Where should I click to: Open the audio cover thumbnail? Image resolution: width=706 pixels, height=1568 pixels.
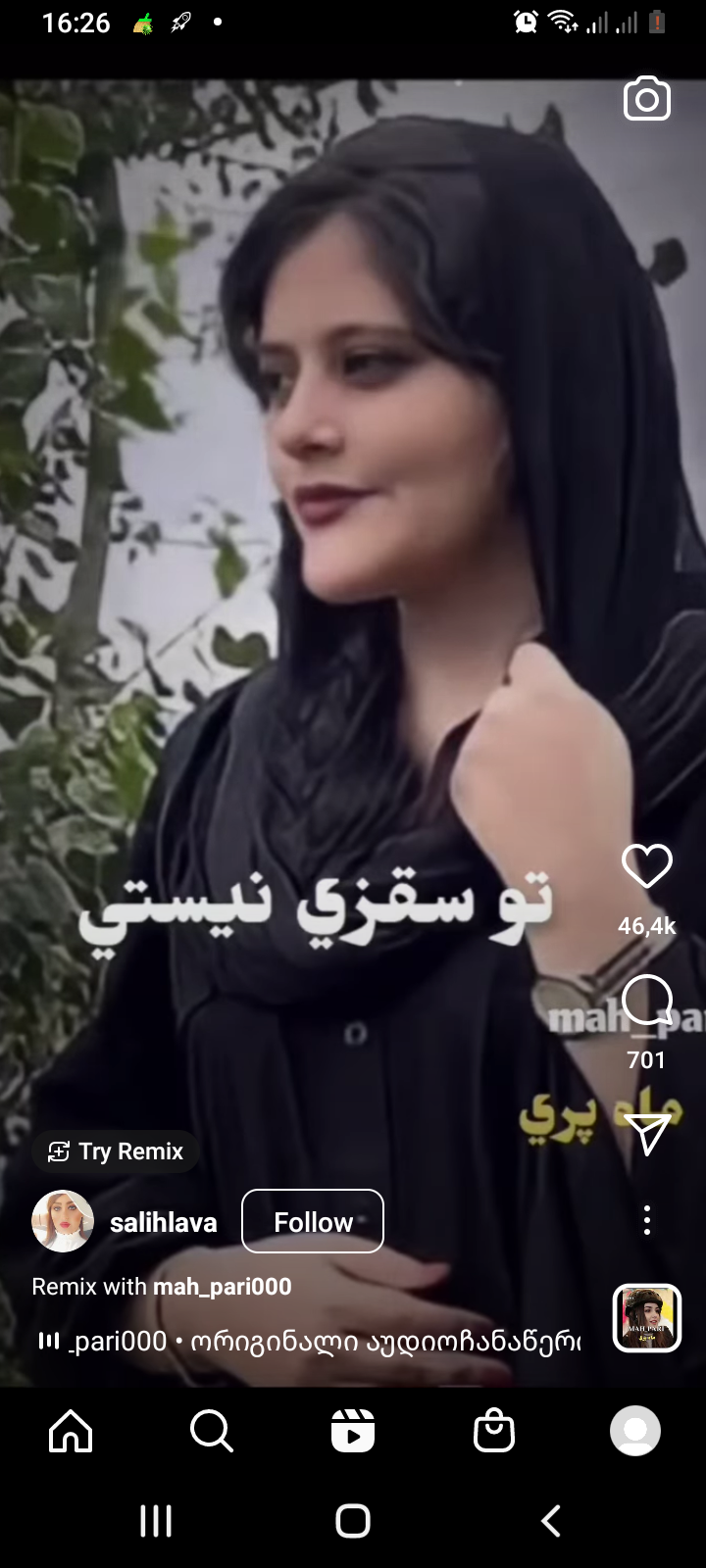click(x=646, y=1318)
